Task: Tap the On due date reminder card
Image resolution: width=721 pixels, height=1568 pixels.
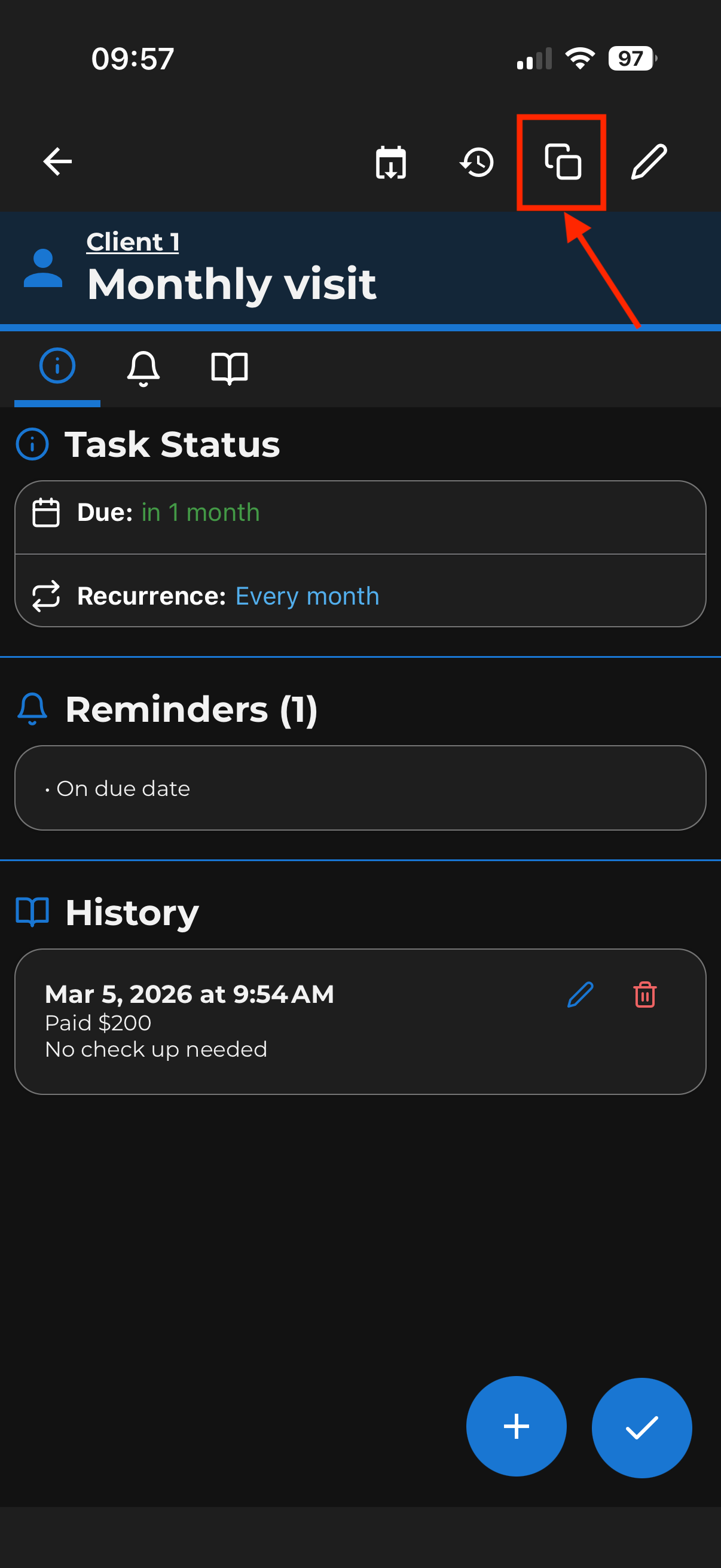Action: coord(360,788)
